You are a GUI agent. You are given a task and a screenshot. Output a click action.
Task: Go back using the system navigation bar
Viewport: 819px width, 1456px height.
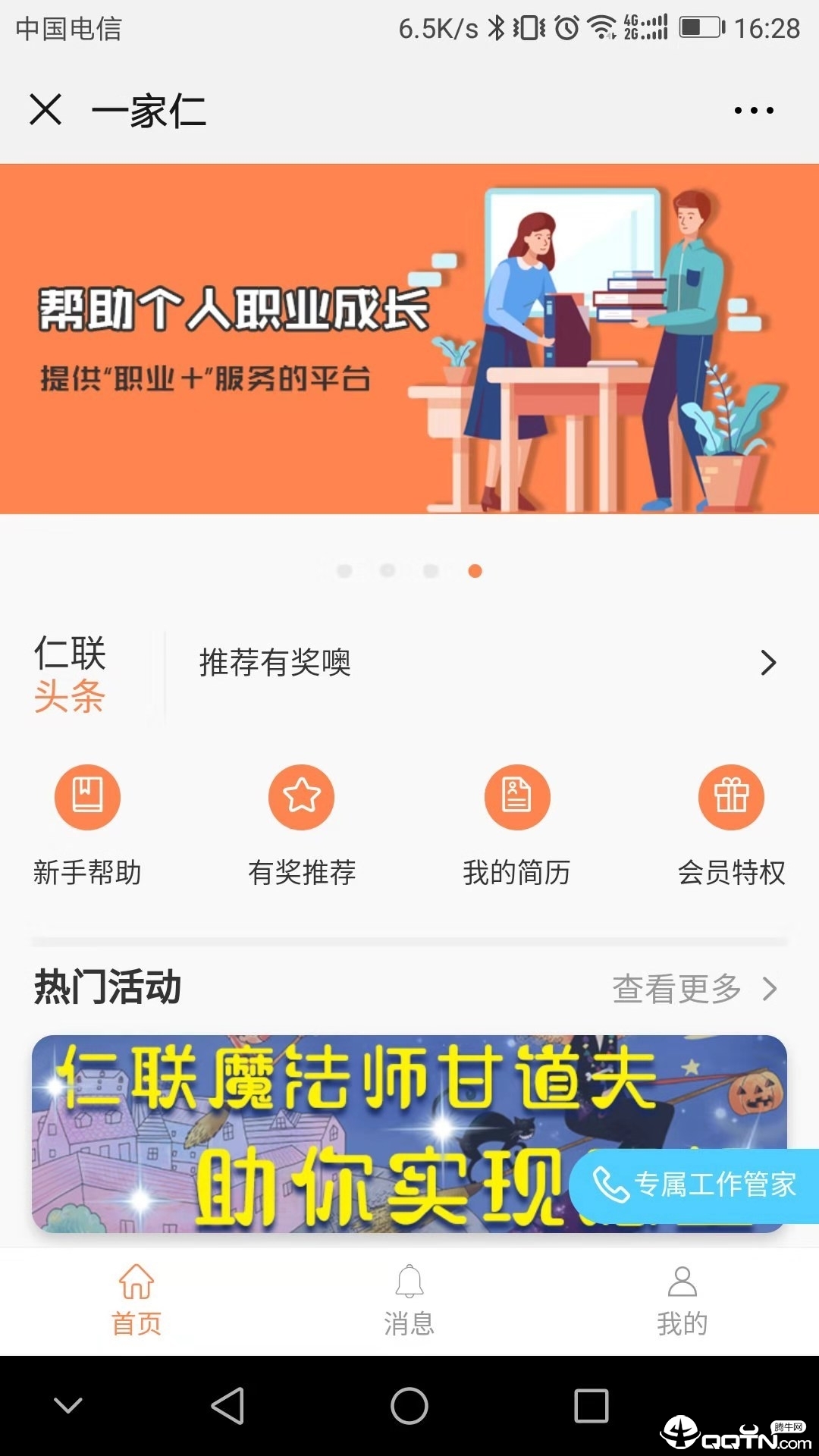click(227, 1406)
